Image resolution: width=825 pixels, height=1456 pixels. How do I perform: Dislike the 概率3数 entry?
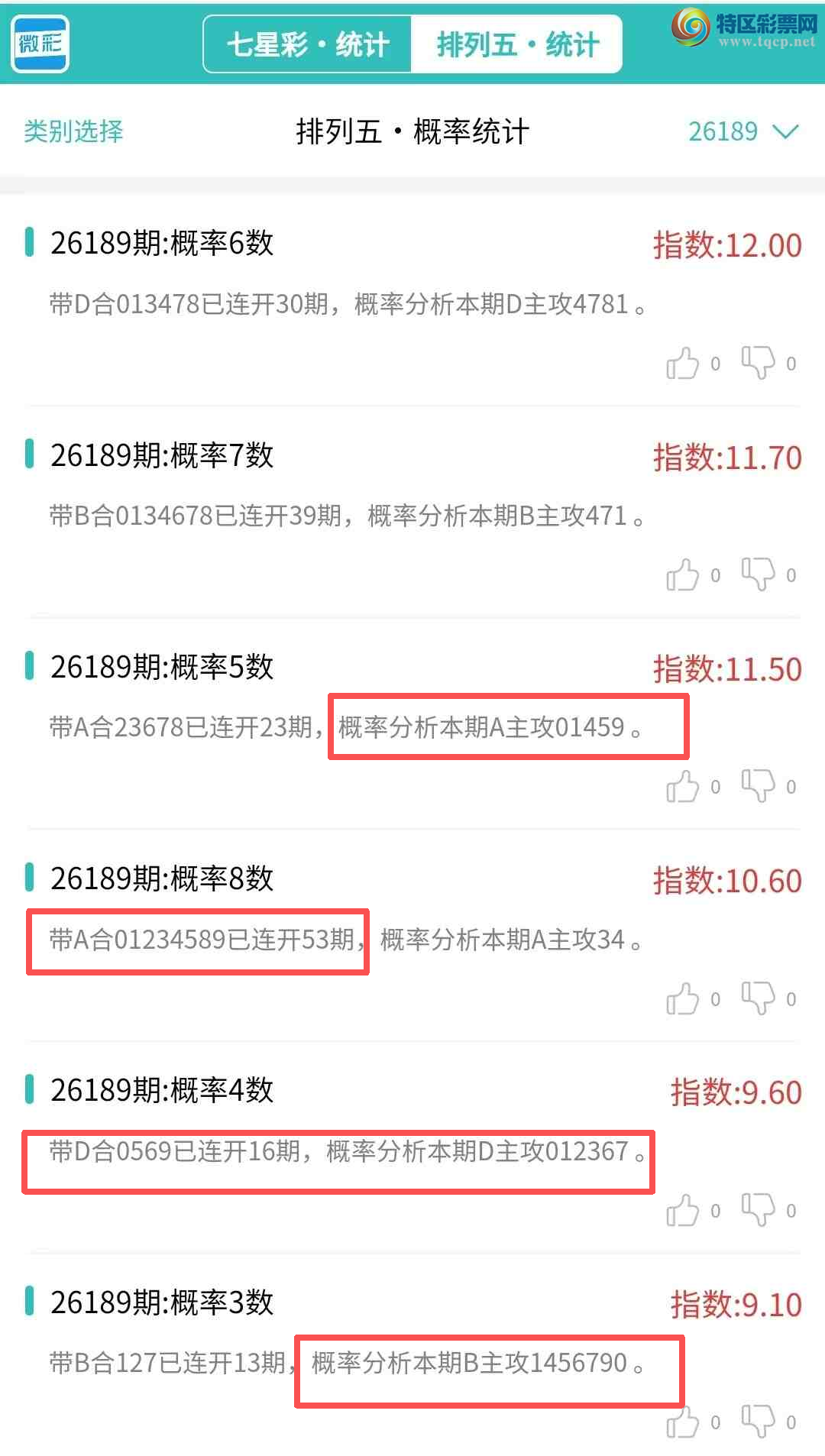coord(758,1422)
